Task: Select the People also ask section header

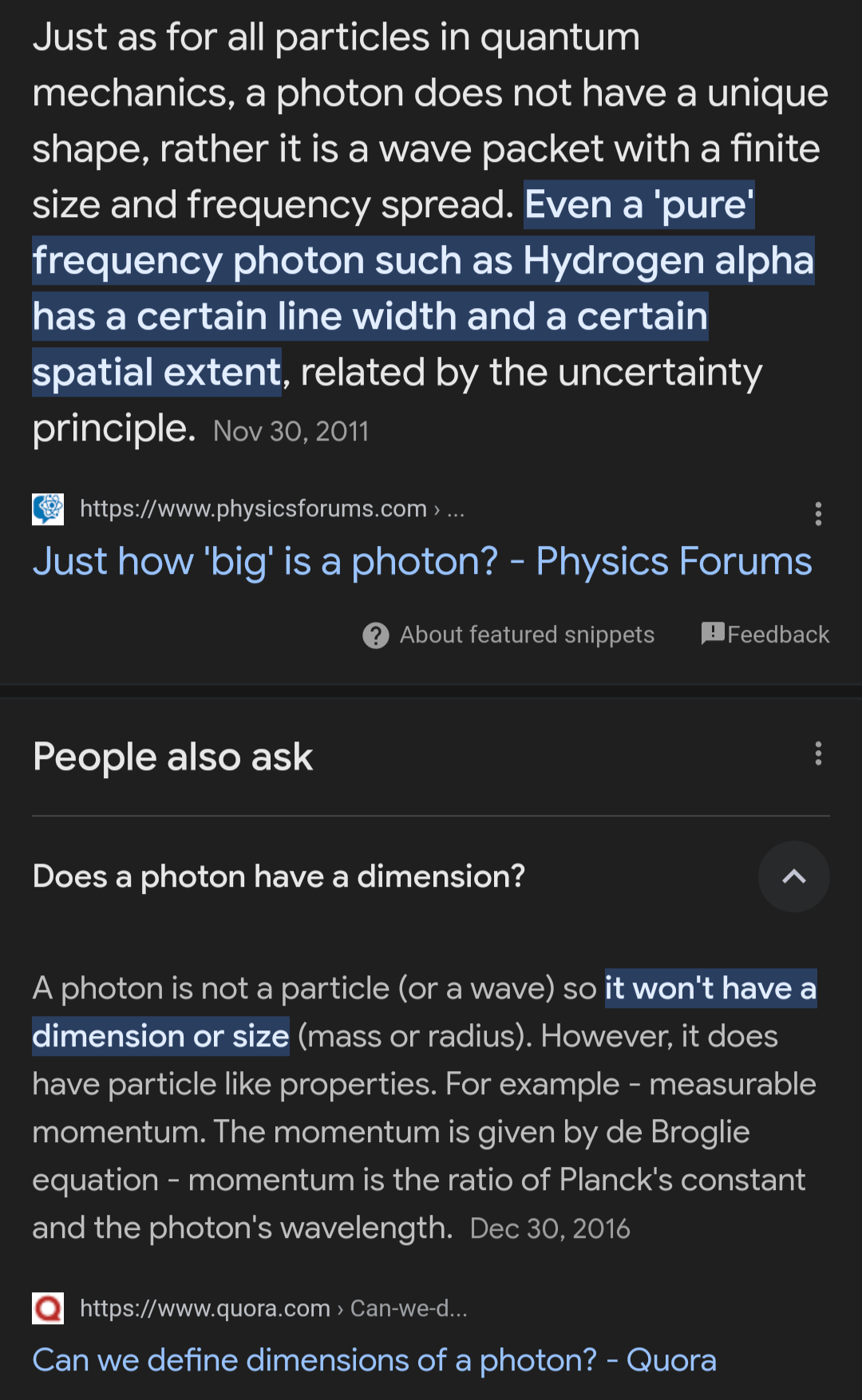Action: [172, 756]
